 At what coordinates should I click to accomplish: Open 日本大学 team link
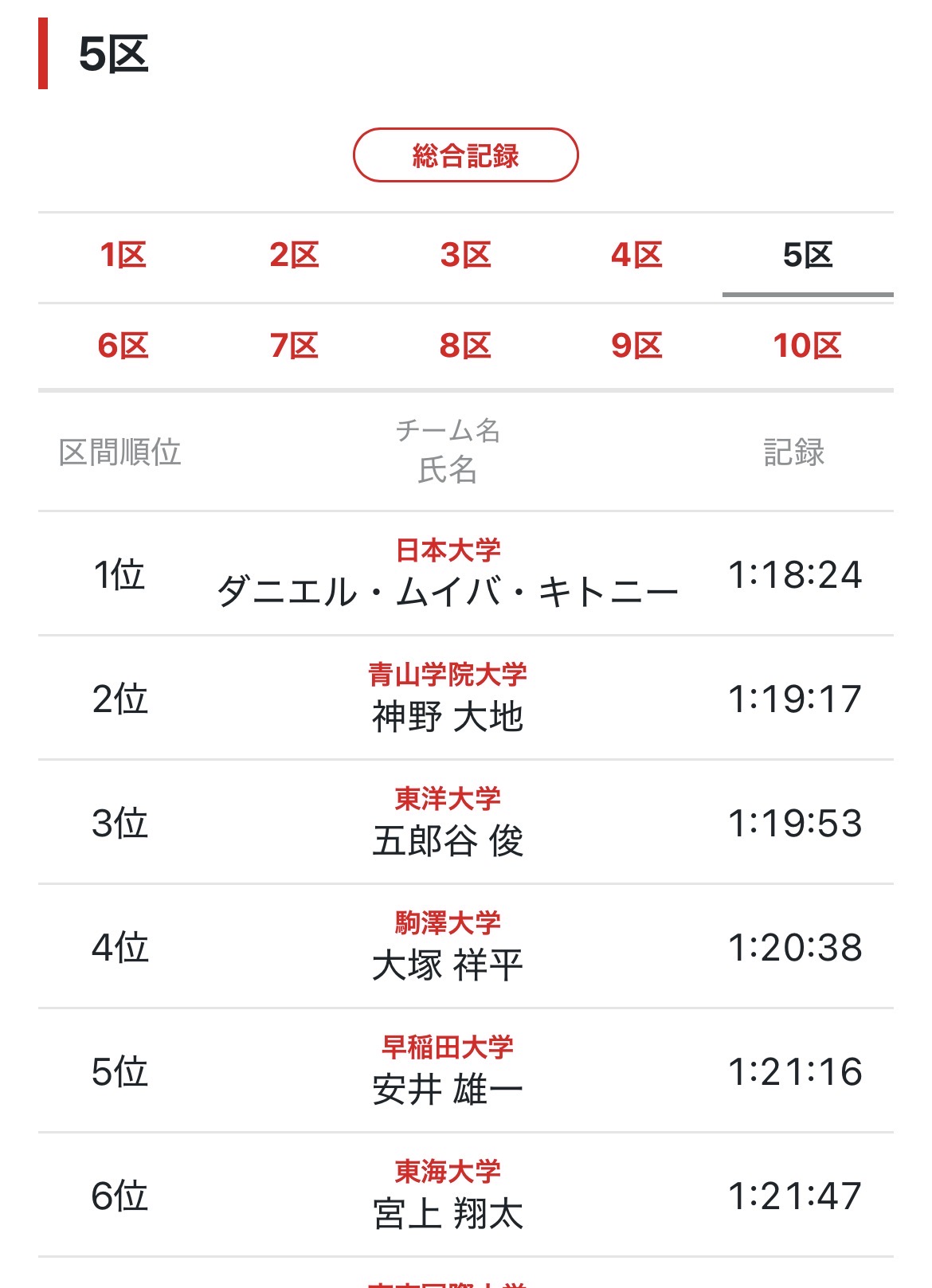448,550
